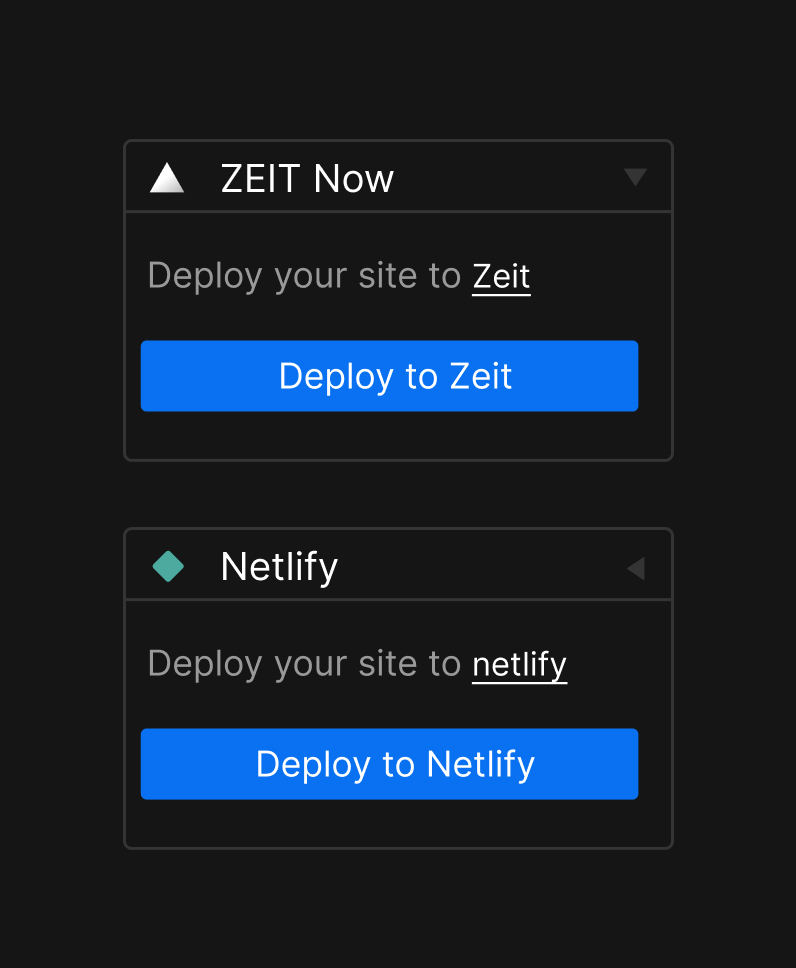Collapse the ZEIT Now panel arrow

[635, 177]
